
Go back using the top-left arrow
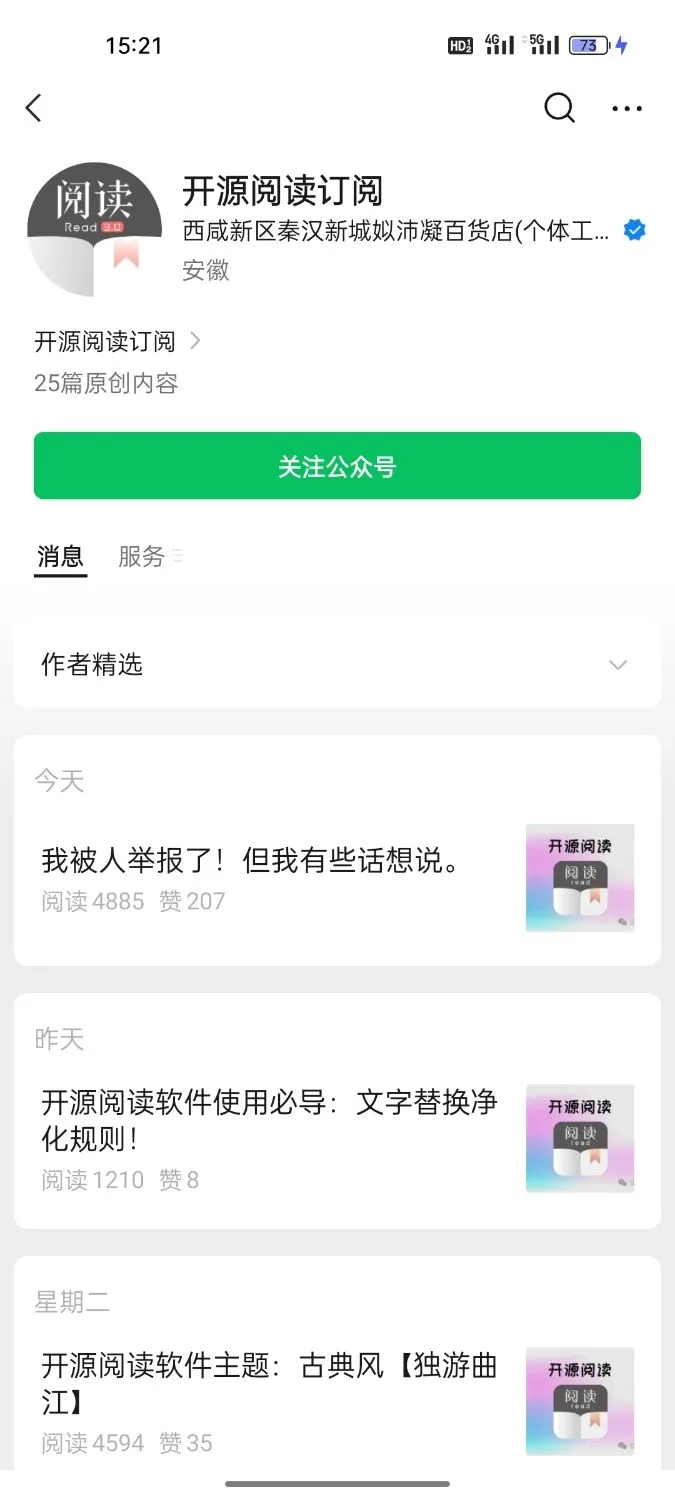(x=34, y=108)
